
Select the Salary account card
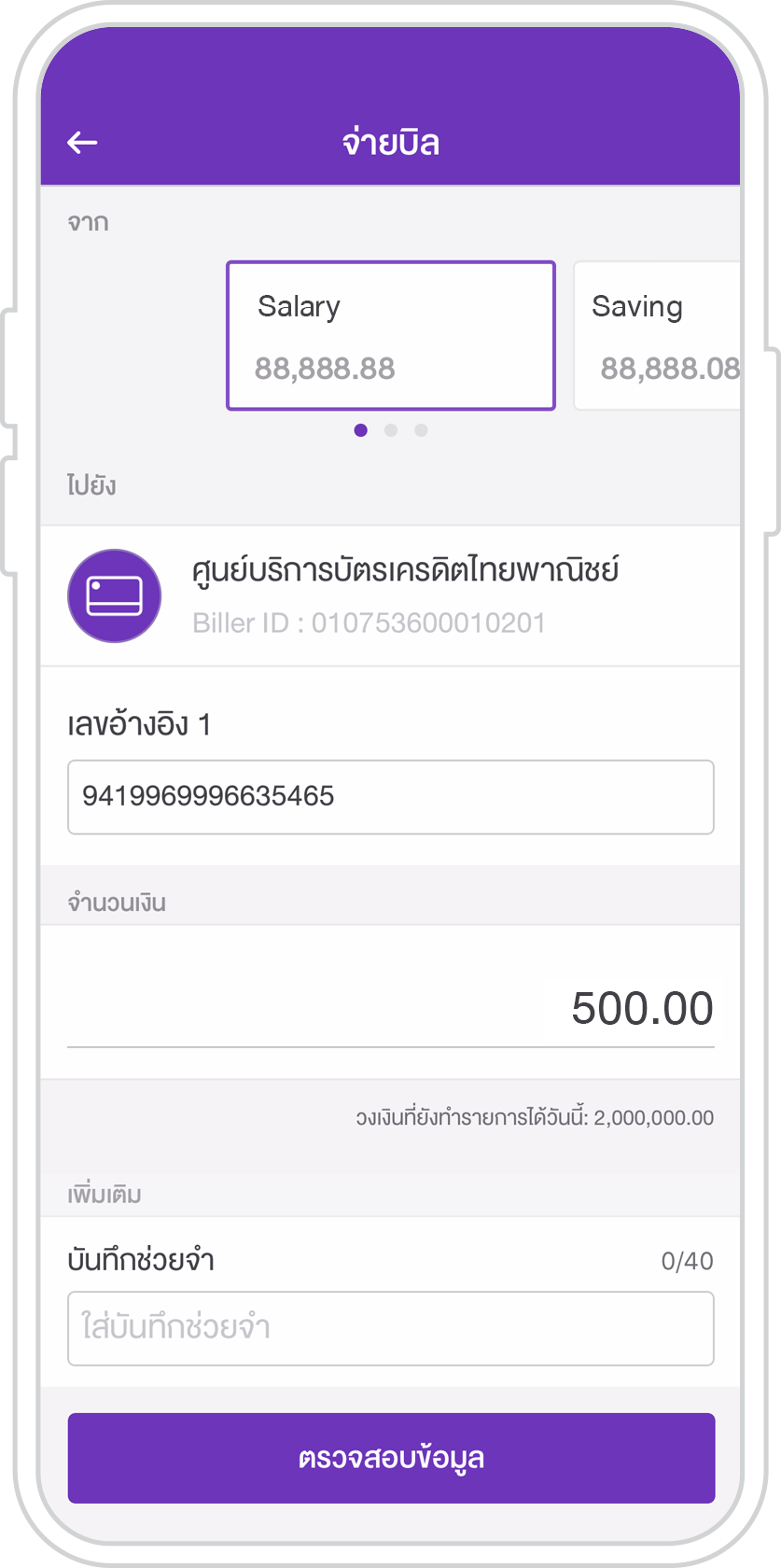(x=391, y=335)
